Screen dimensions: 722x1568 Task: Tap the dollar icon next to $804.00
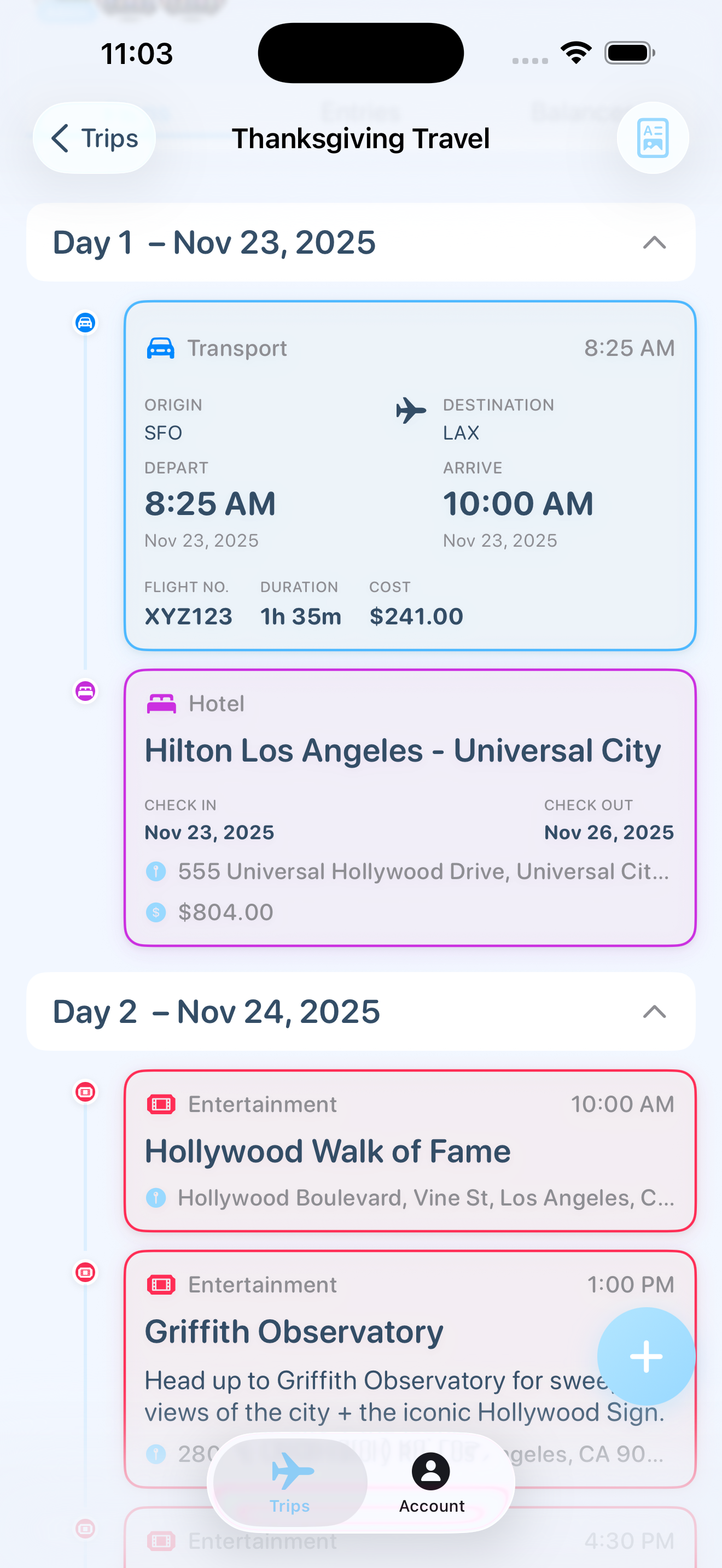156,912
